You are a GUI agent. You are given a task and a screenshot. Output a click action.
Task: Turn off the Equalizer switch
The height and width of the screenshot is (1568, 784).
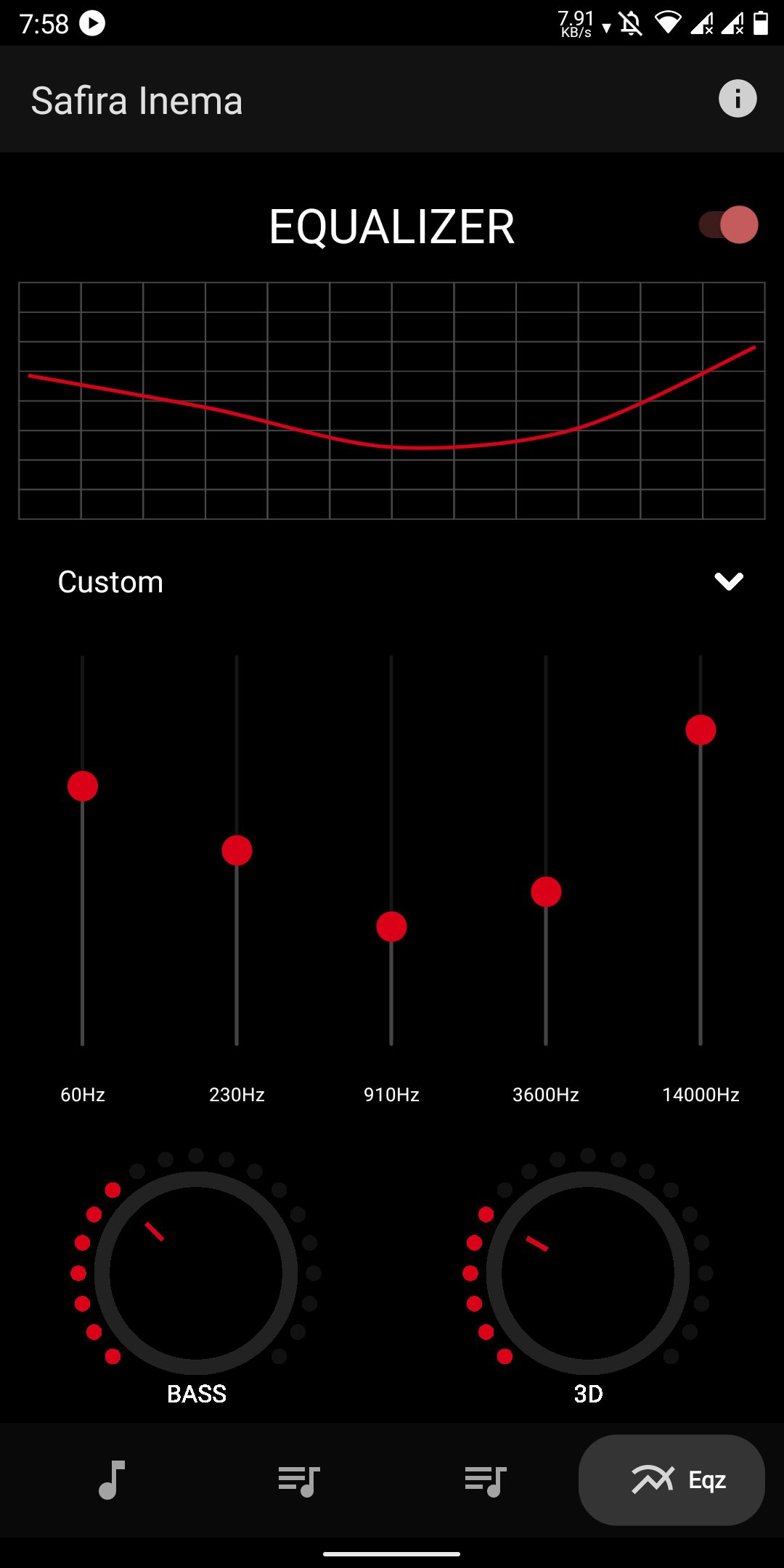tap(729, 225)
